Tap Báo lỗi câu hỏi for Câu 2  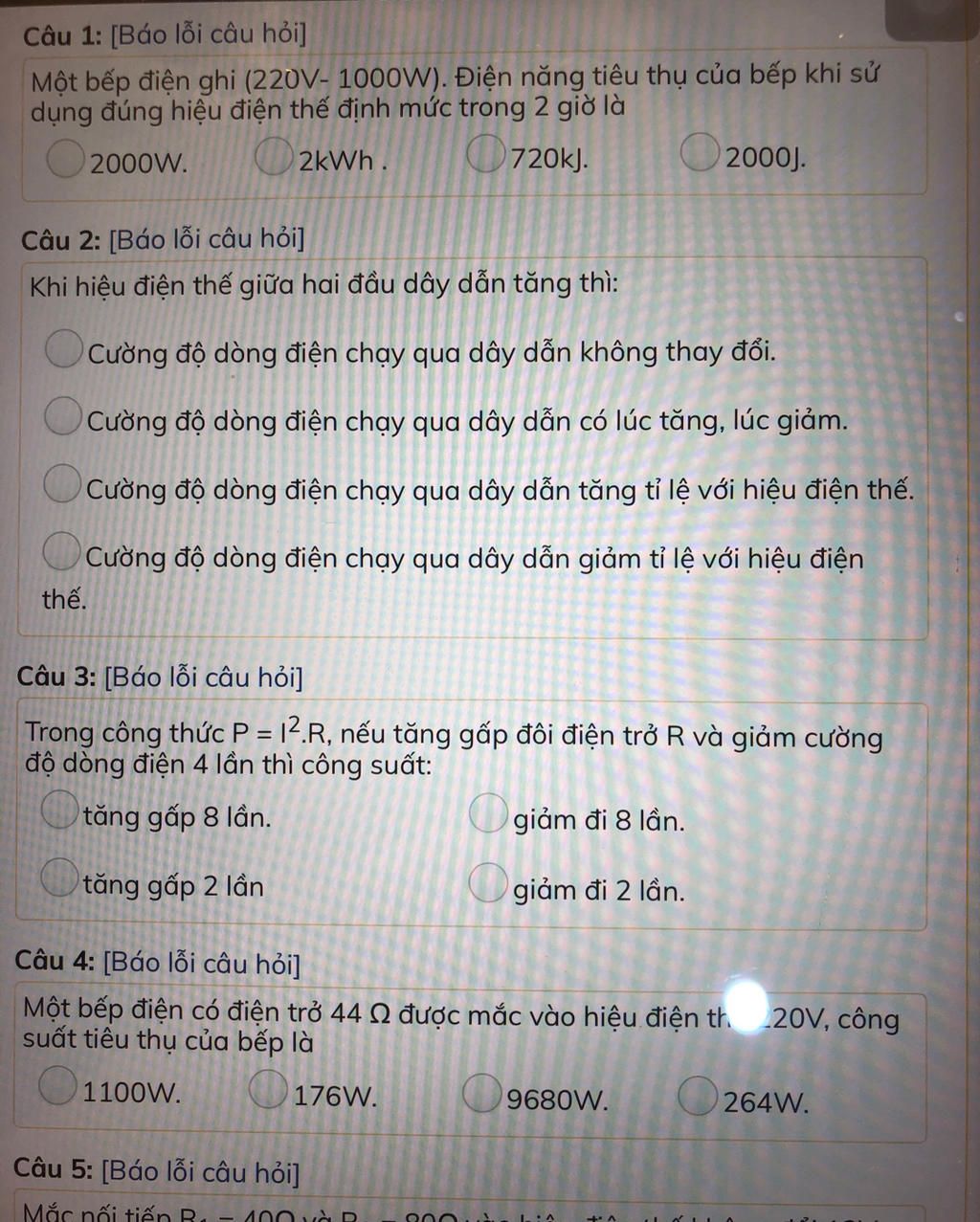[x=208, y=239]
